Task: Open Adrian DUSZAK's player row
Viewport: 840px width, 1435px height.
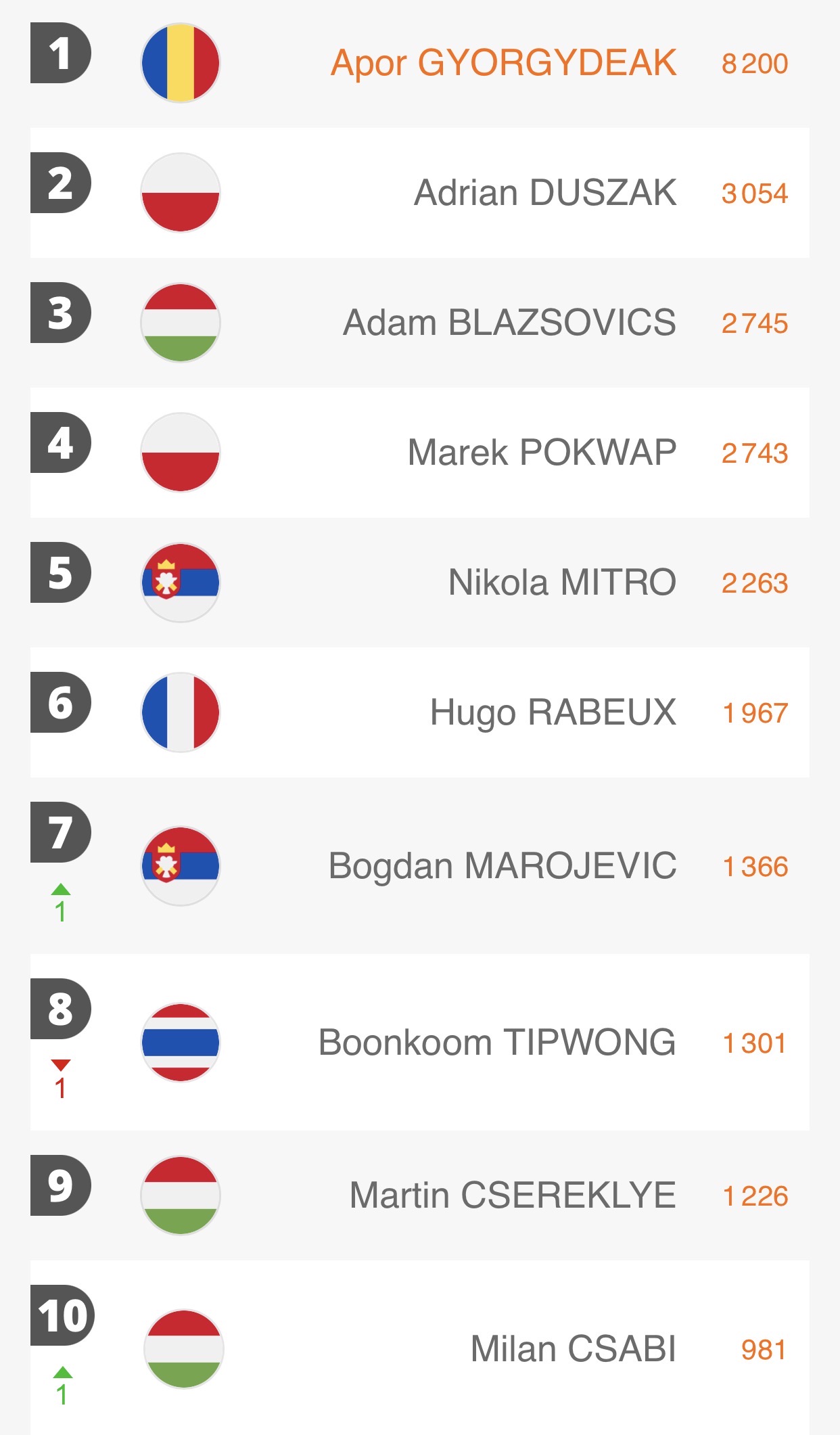Action: pyautogui.click(x=544, y=193)
